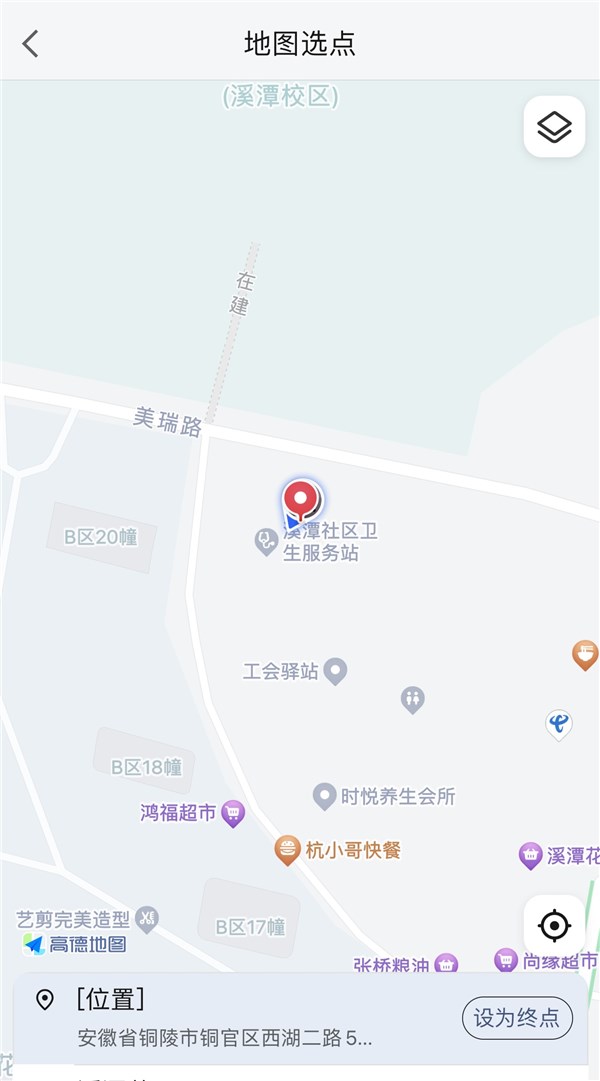Tap 设为终点 to set destination
Viewport: 600px width, 1081px height.
(x=517, y=1018)
